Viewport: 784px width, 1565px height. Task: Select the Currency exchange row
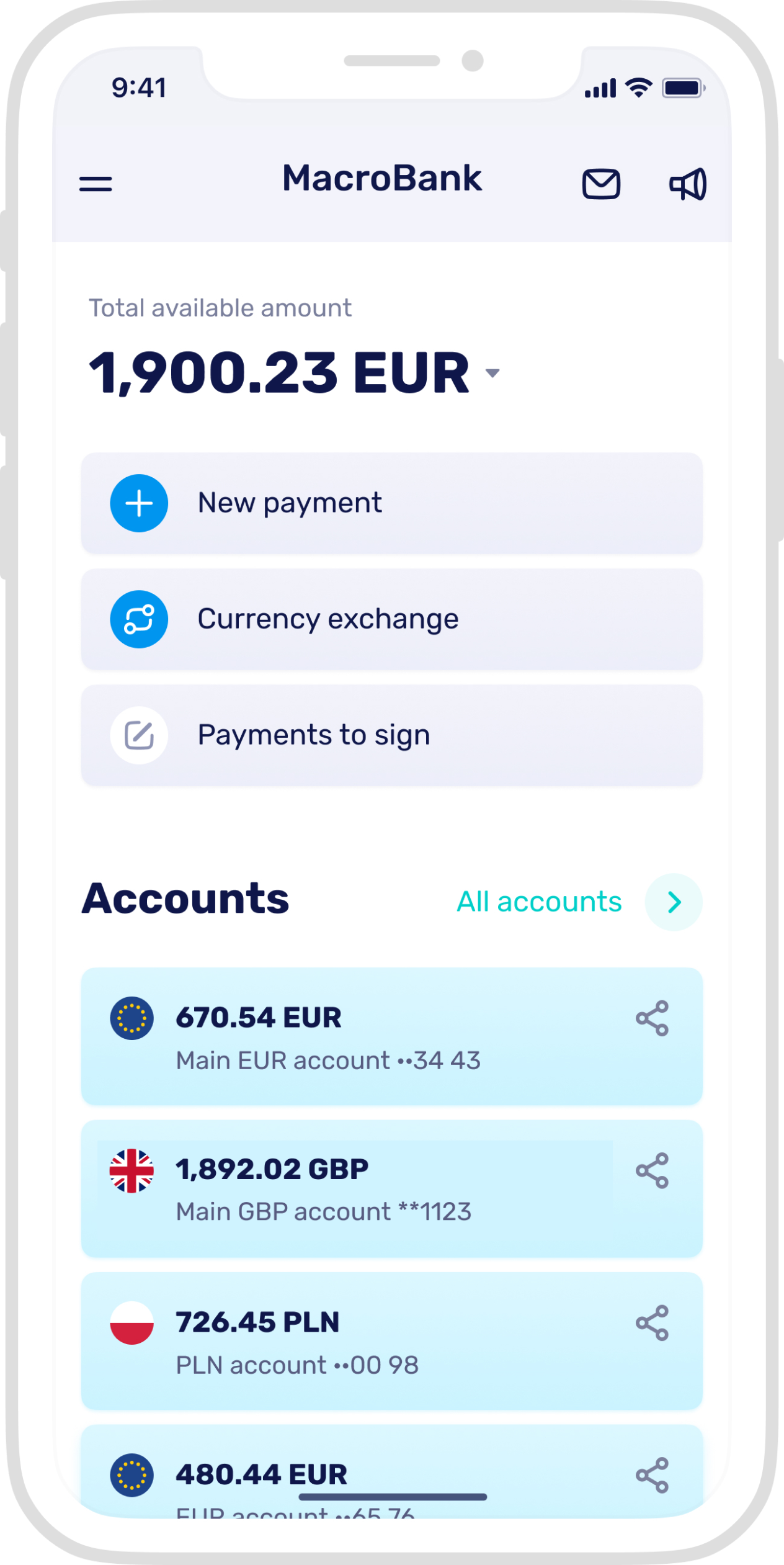[392, 619]
